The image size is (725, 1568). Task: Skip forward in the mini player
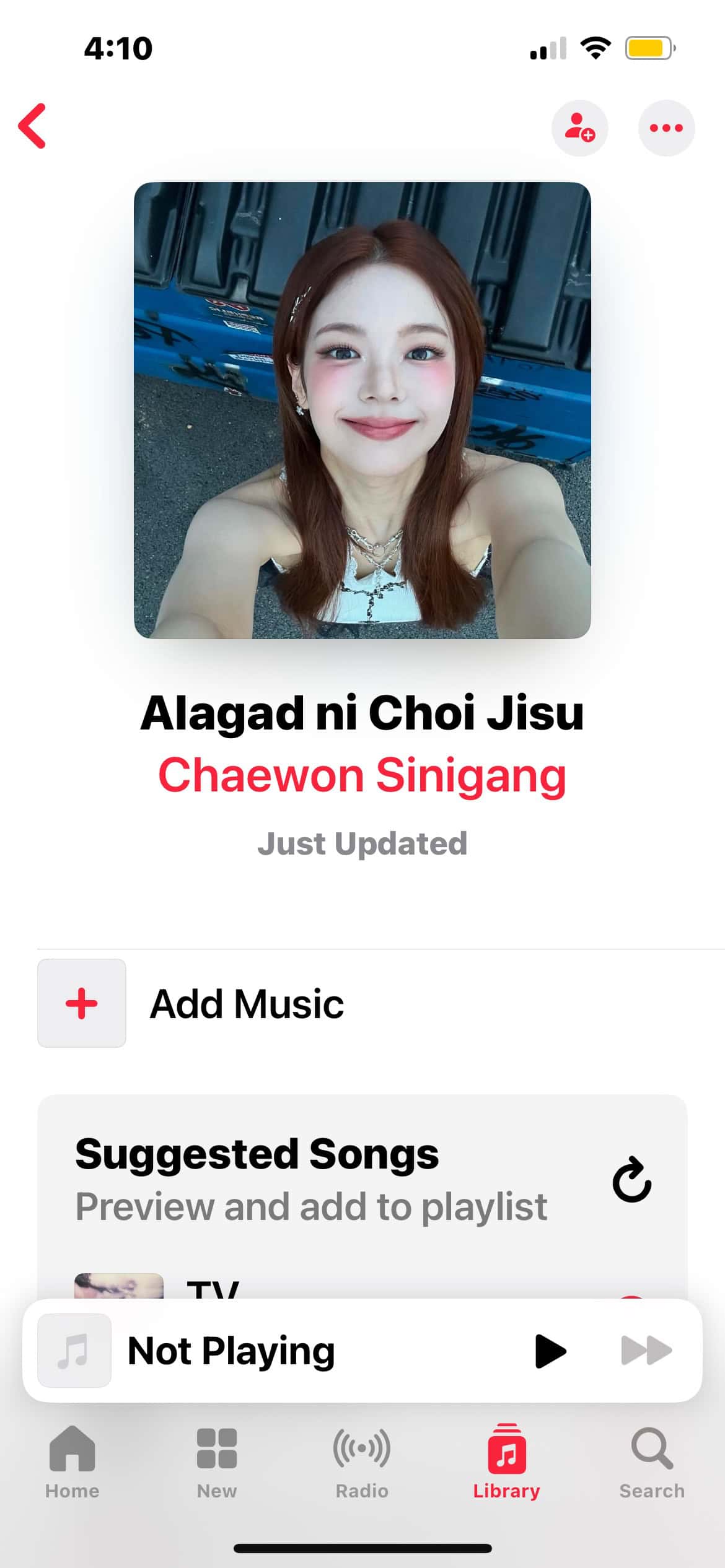(x=646, y=1351)
